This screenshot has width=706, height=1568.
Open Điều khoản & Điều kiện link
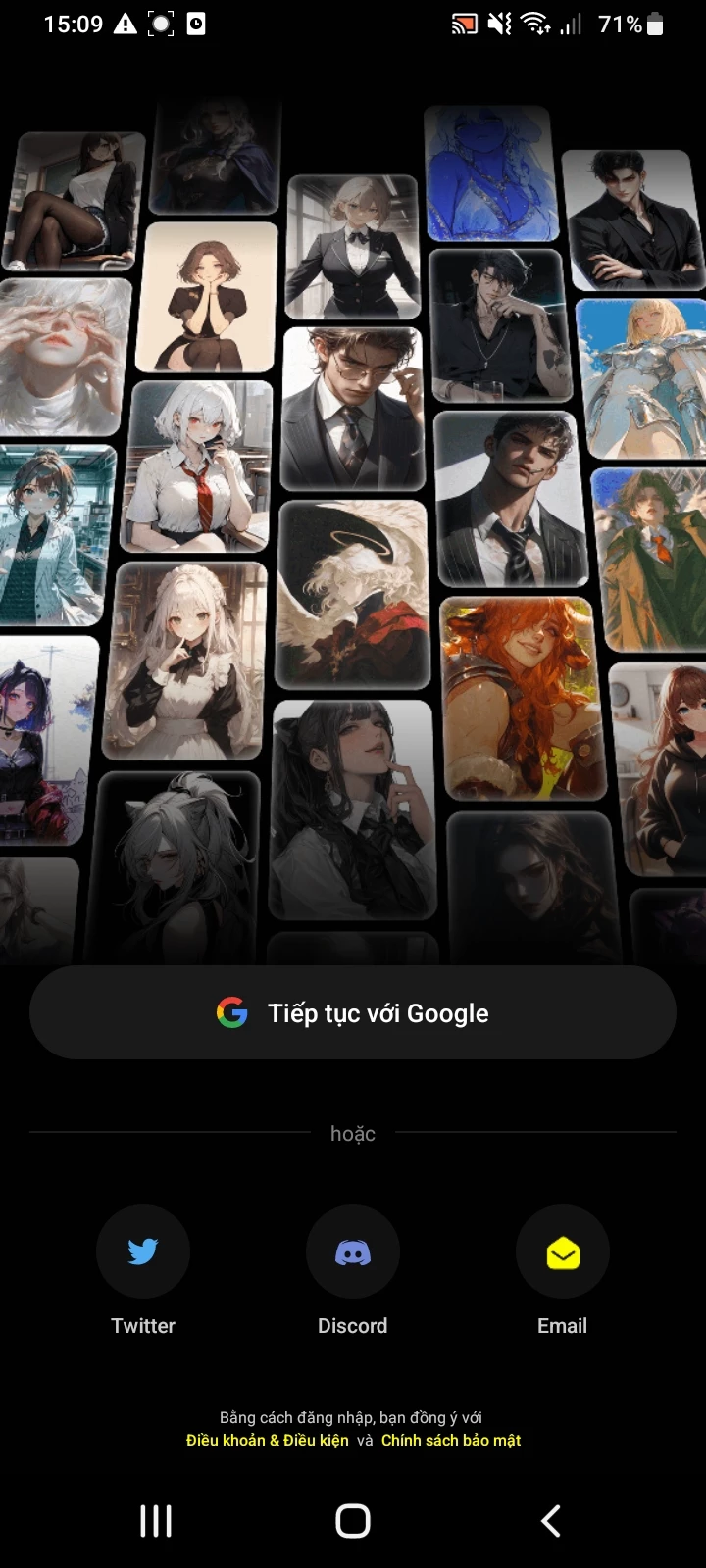click(x=268, y=1440)
